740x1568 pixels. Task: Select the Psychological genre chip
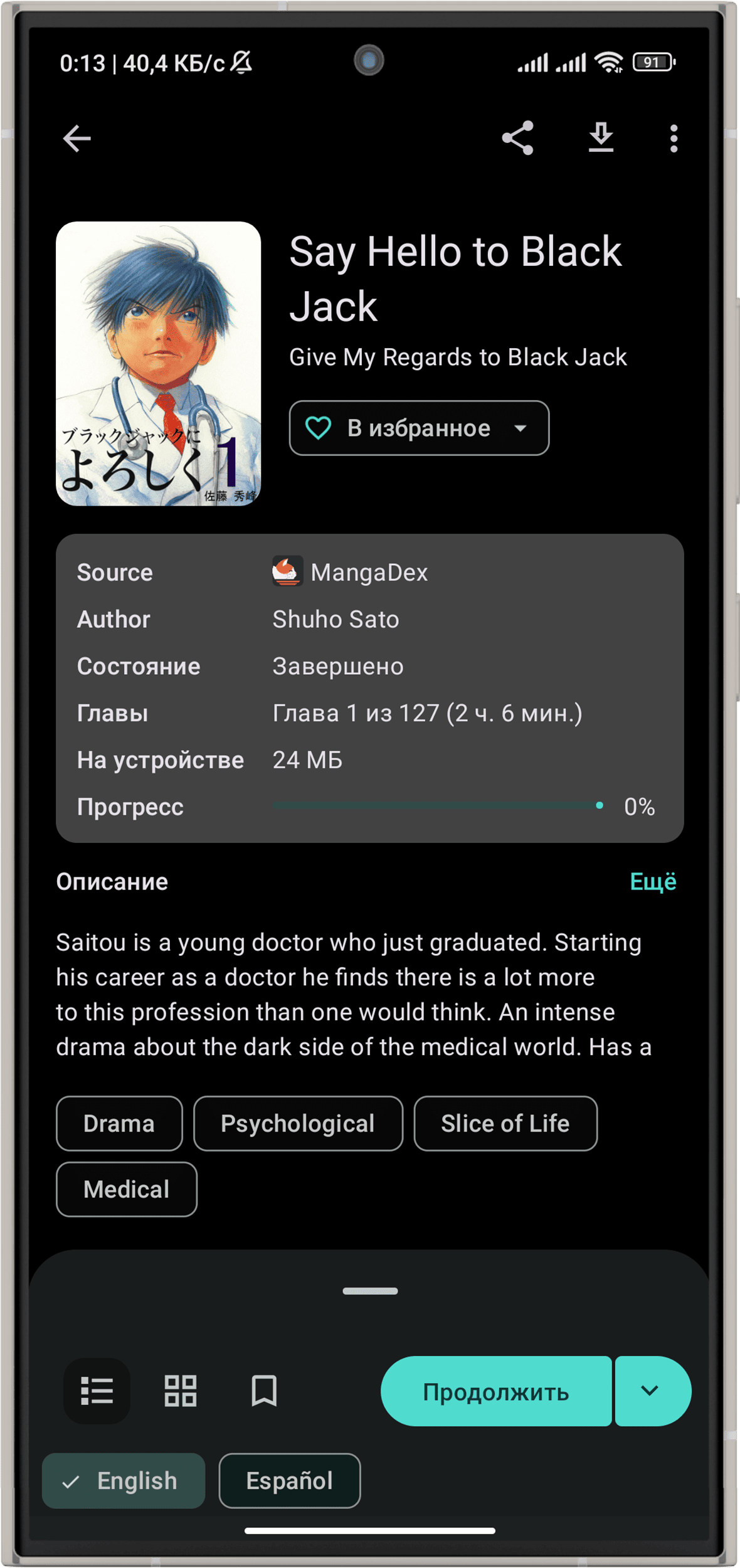click(x=298, y=1123)
